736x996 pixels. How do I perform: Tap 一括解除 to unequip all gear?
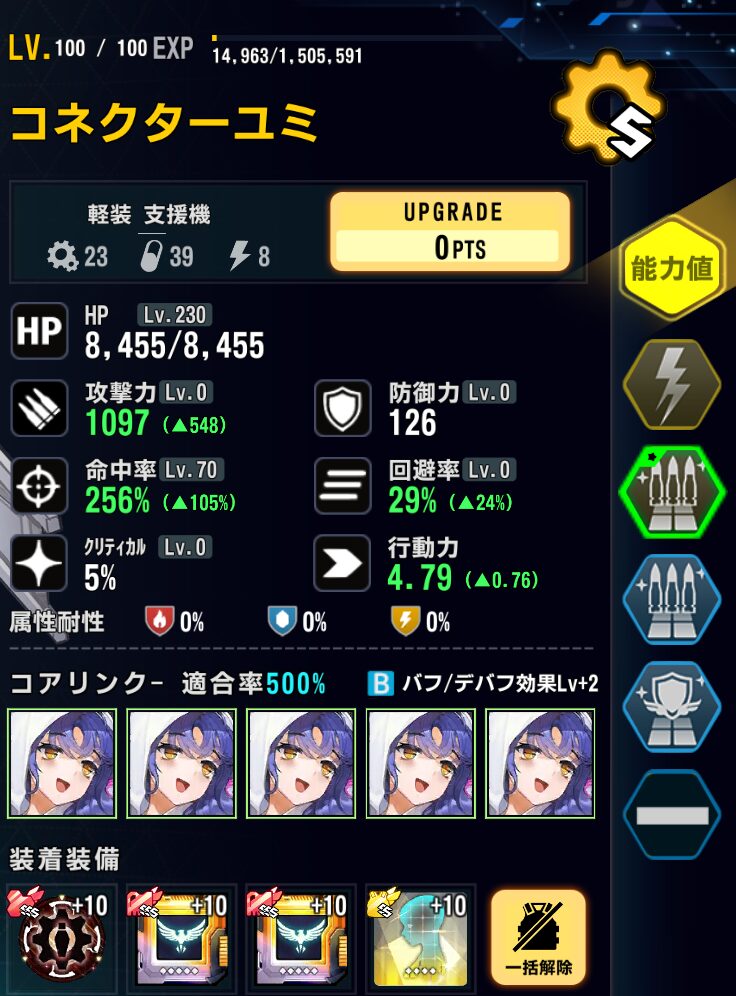(x=538, y=938)
